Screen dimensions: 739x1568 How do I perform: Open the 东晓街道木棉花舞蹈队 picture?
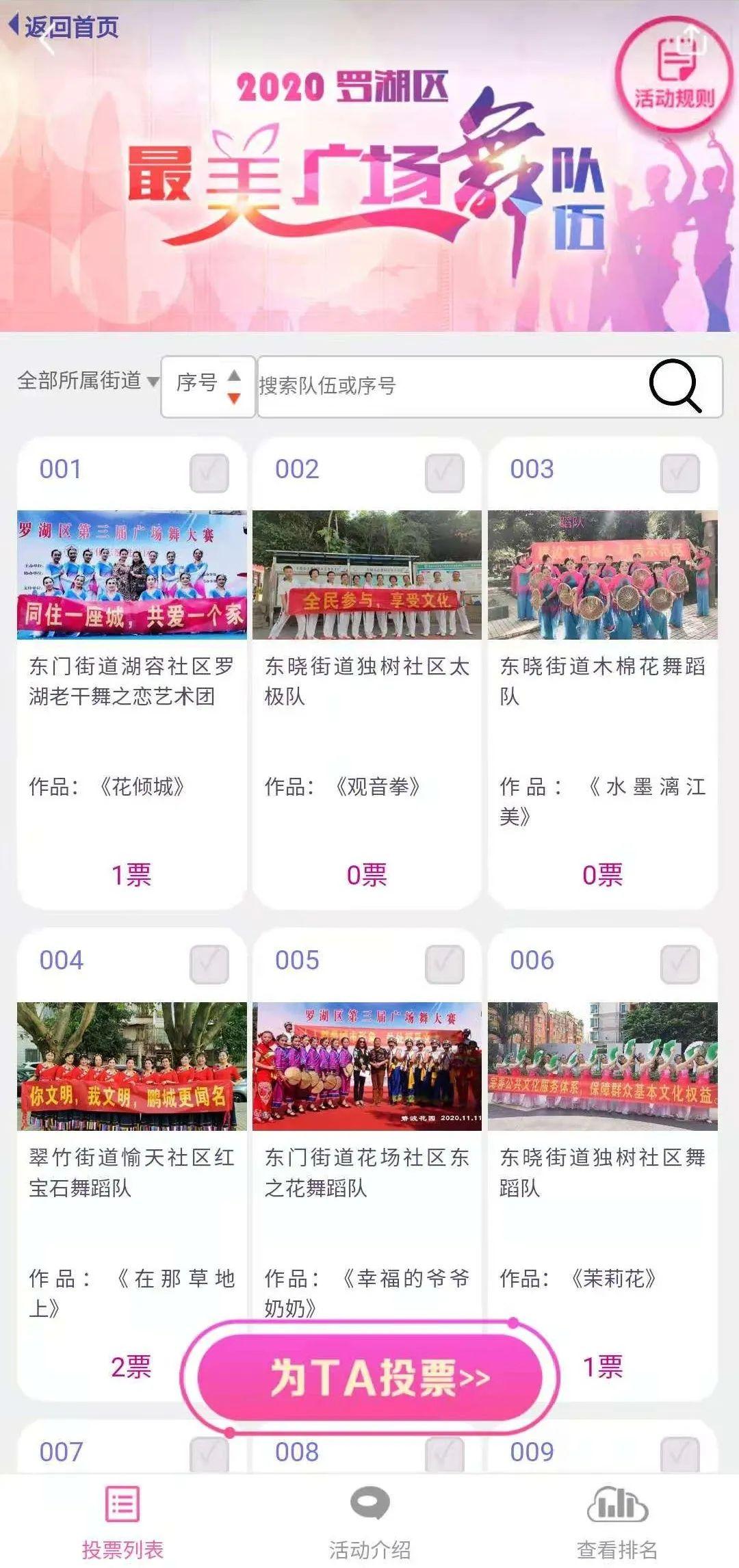[602, 575]
